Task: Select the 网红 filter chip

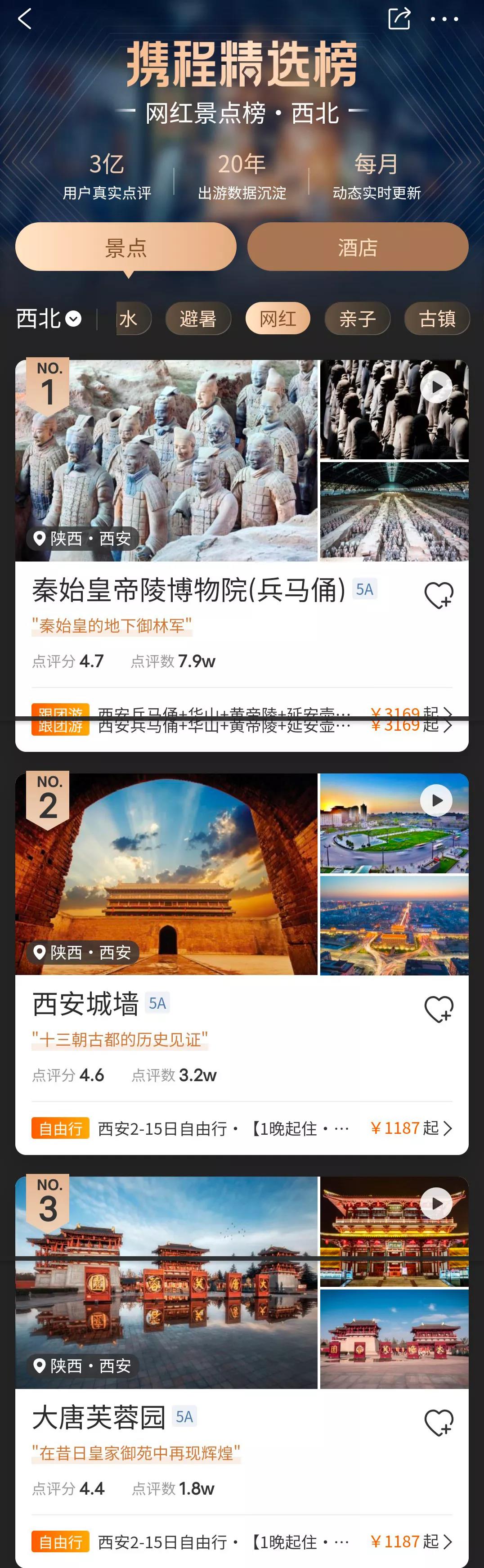Action: 278,319
